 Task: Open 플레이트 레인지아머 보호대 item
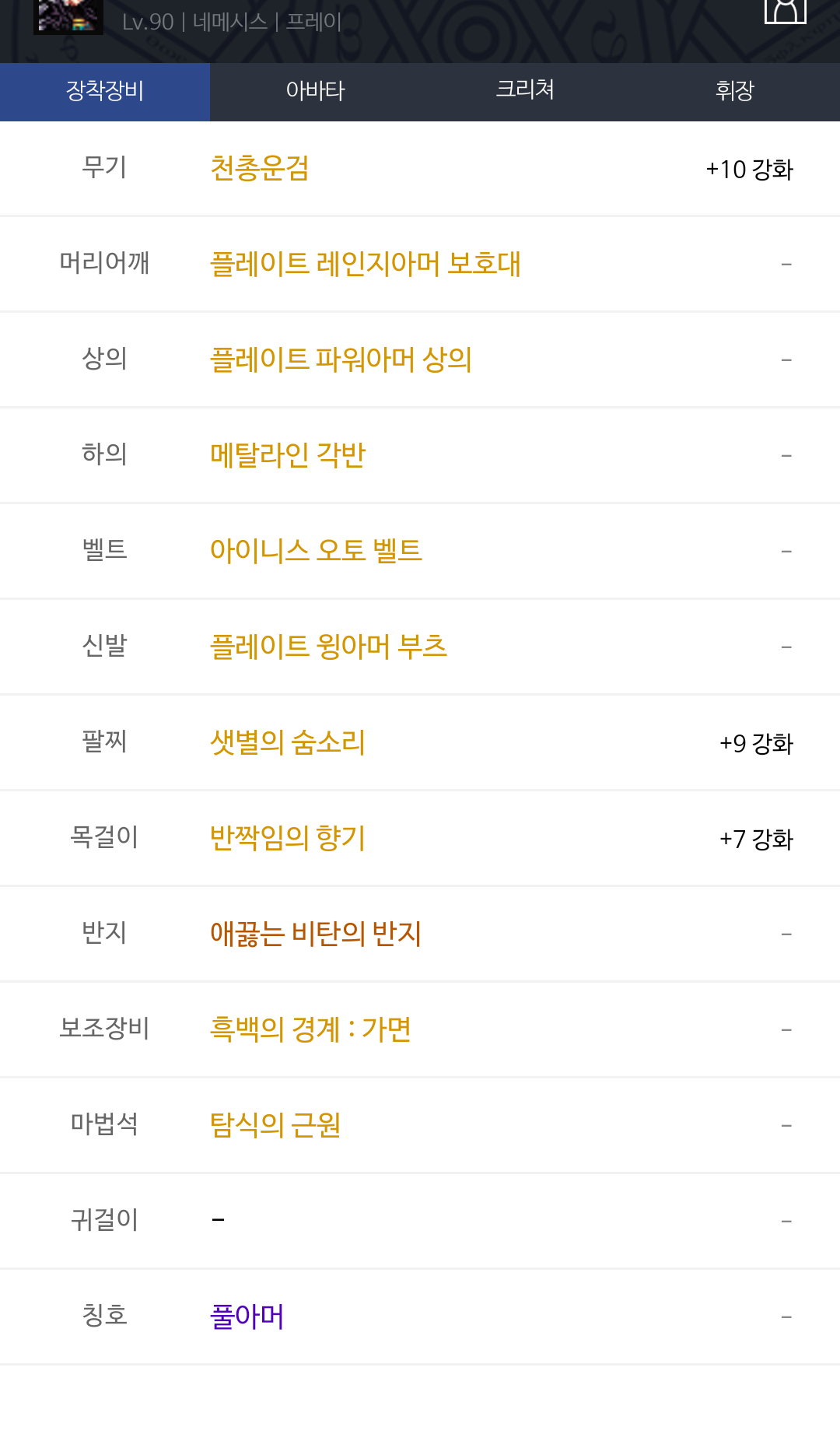(365, 264)
